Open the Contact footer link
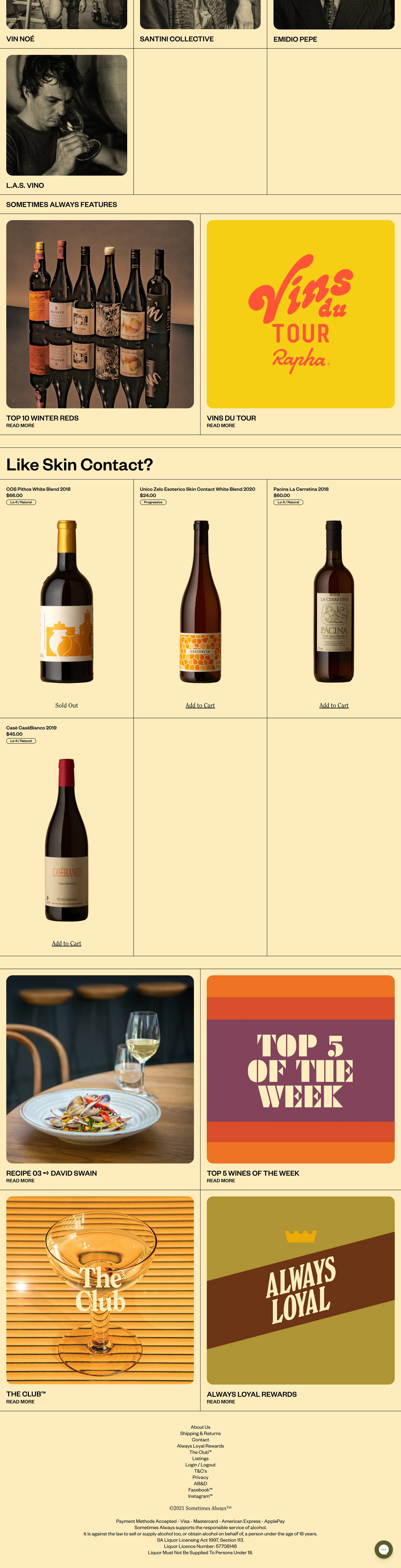The width and height of the screenshot is (401, 1568). pyautogui.click(x=200, y=1440)
